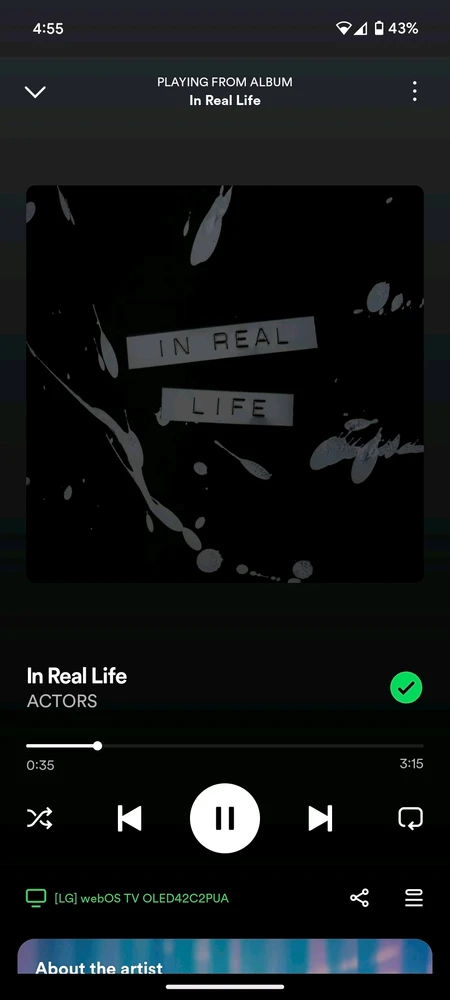
Task: Share this song
Action: click(x=359, y=898)
